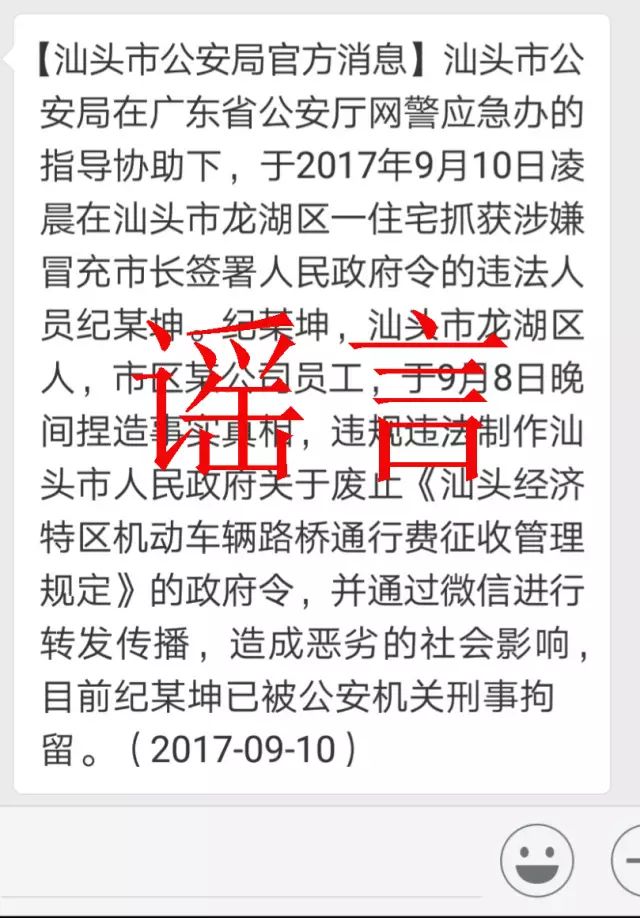
Task: Open the plus attachment menu
Action: [628, 860]
